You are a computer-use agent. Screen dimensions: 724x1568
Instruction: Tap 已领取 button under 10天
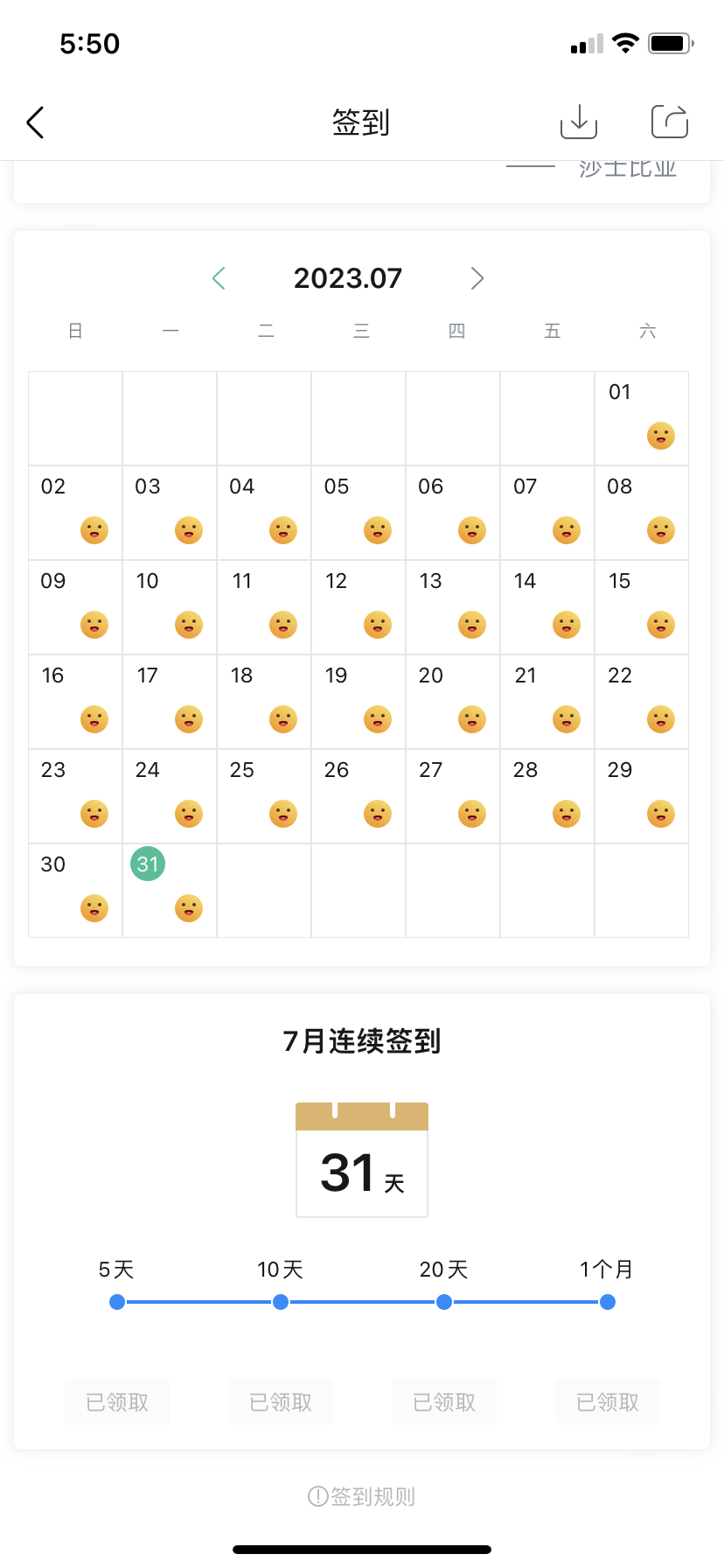pyautogui.click(x=281, y=1402)
